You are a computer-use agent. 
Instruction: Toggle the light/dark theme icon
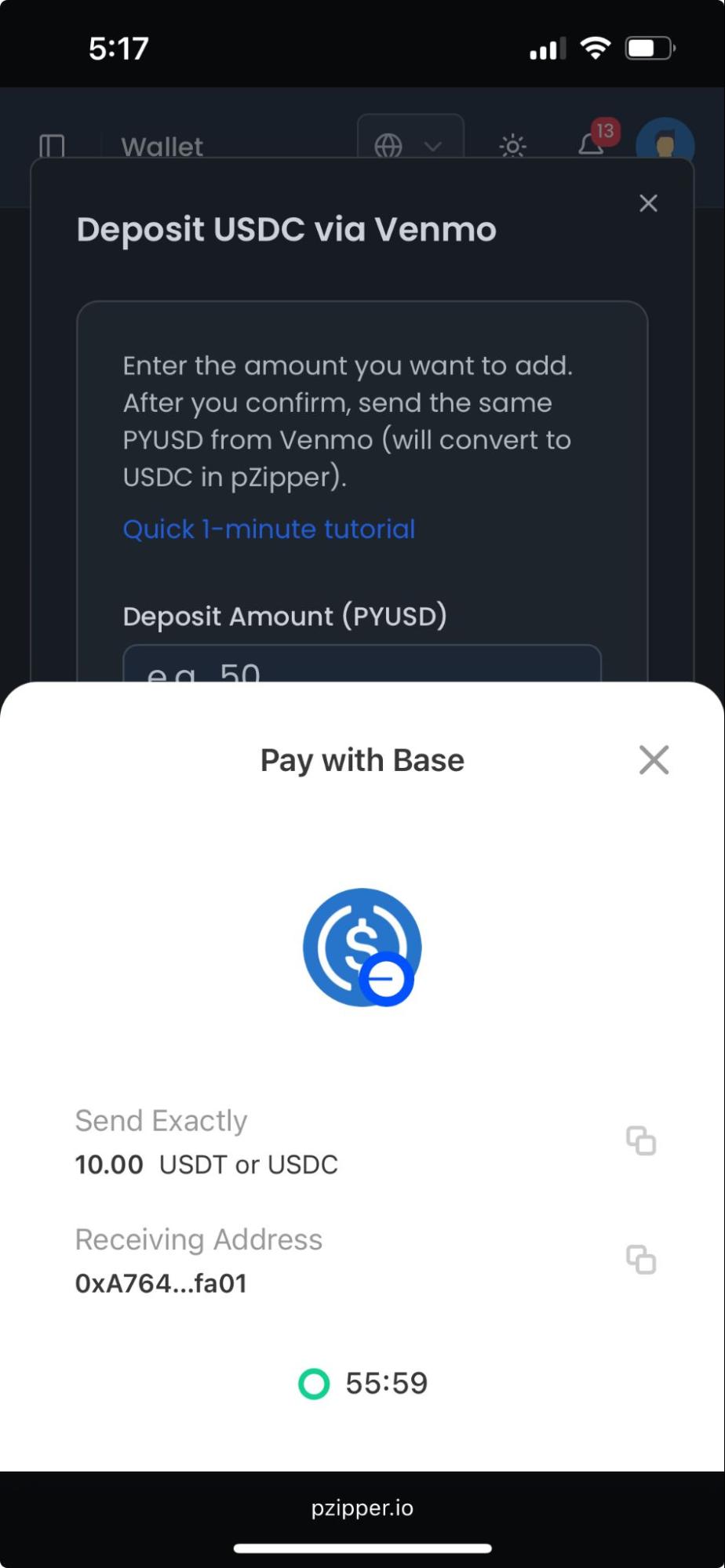(512, 146)
